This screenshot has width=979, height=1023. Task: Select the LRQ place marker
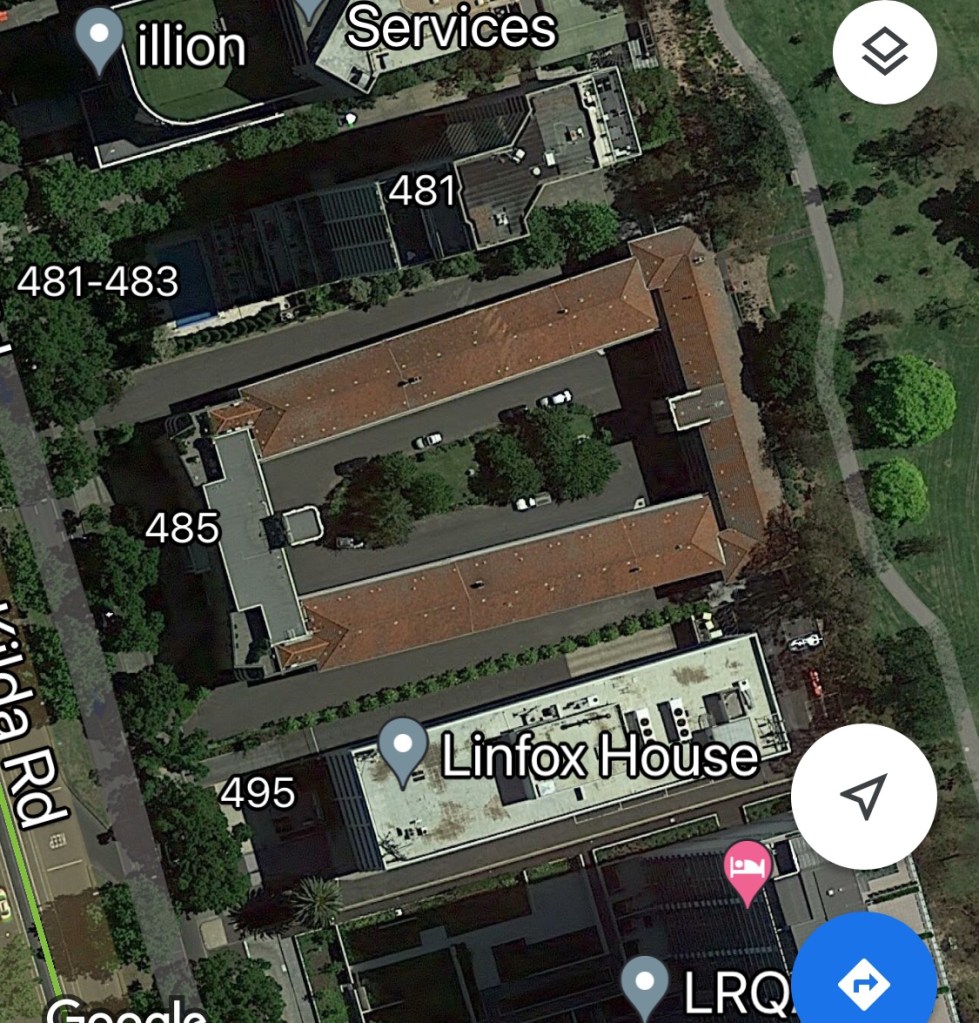point(645,985)
